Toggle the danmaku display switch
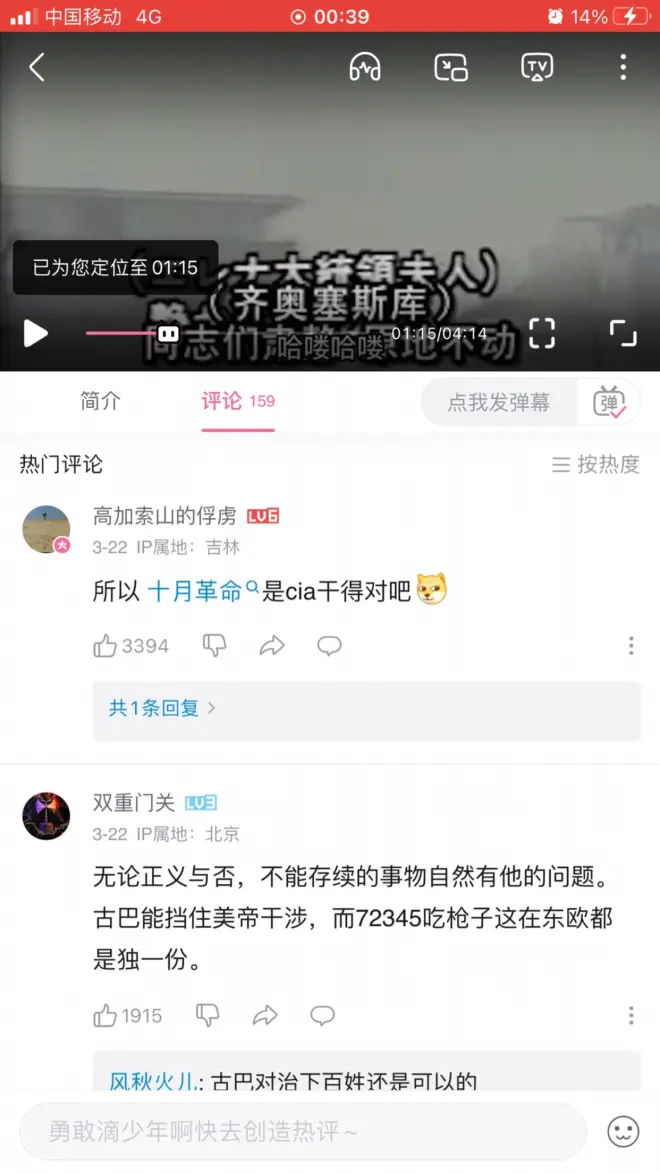Image resolution: width=660 pixels, height=1173 pixels. [609, 402]
